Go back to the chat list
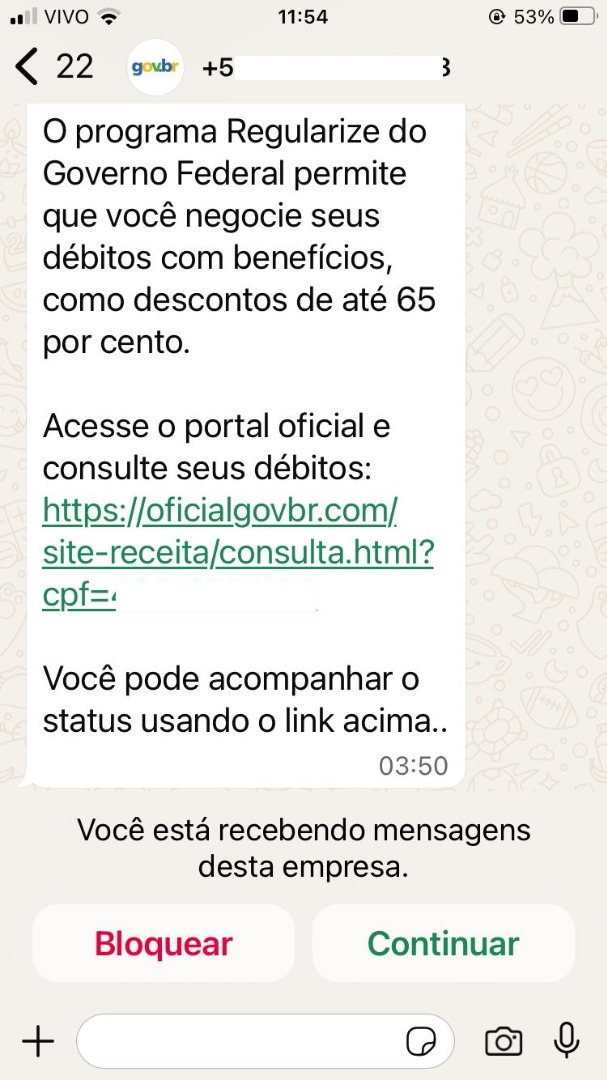This screenshot has width=607, height=1080. coord(28,67)
